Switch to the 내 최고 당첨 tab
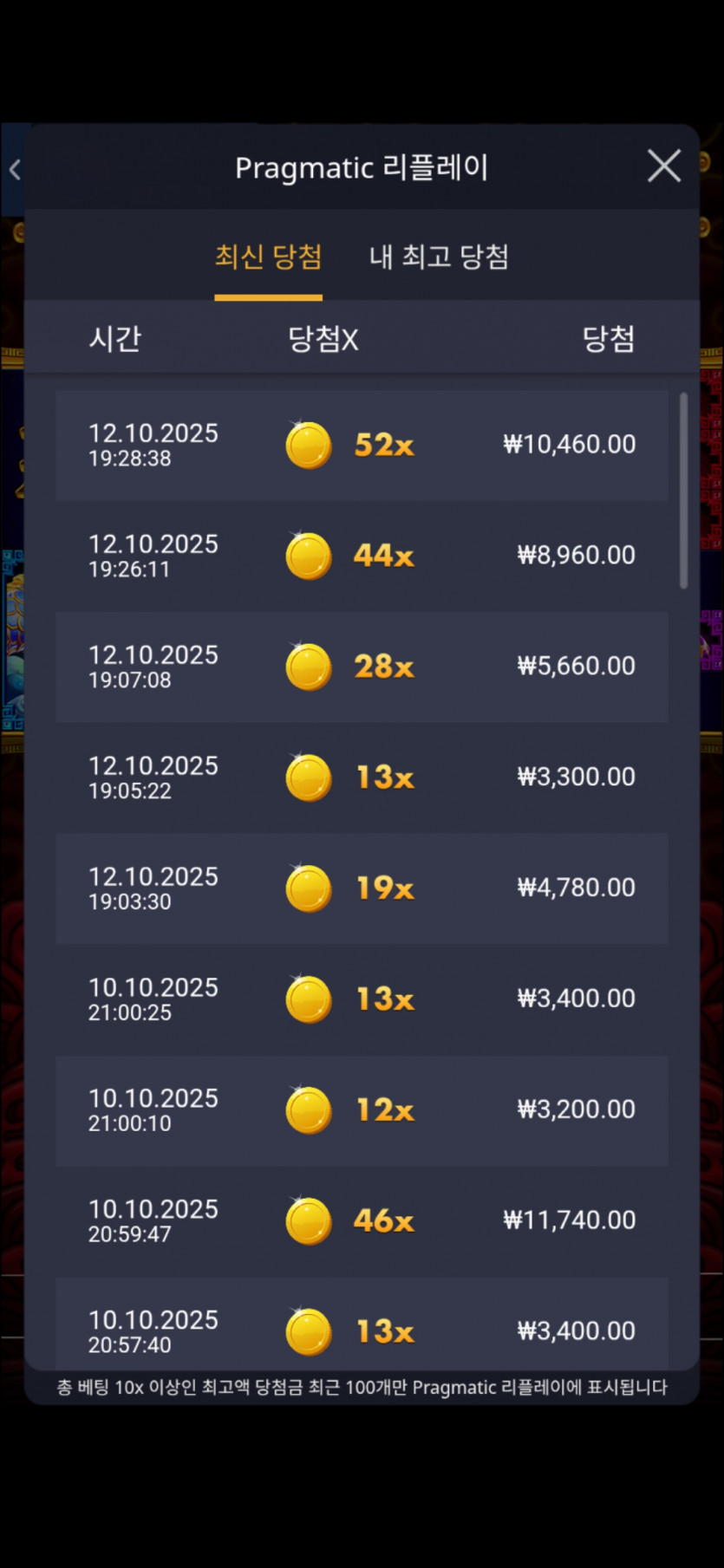Viewport: 724px width, 1568px height. click(439, 257)
